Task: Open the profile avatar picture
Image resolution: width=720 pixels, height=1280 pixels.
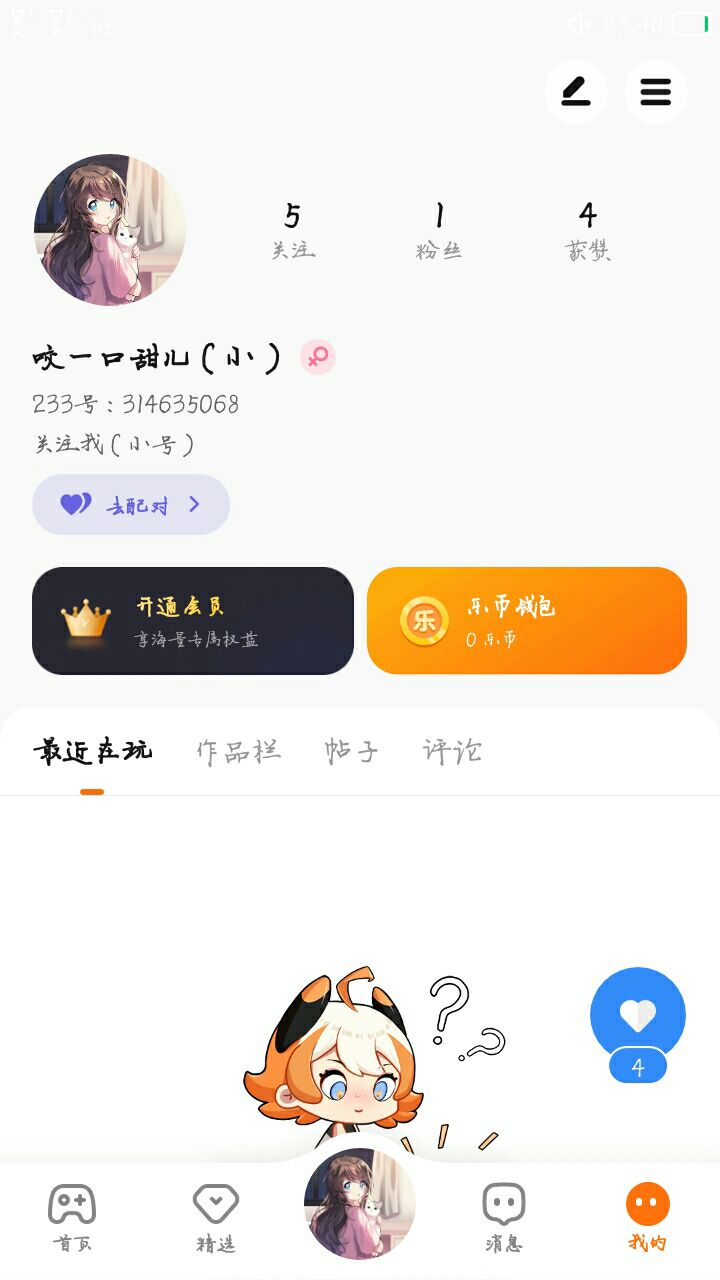Action: tap(110, 229)
